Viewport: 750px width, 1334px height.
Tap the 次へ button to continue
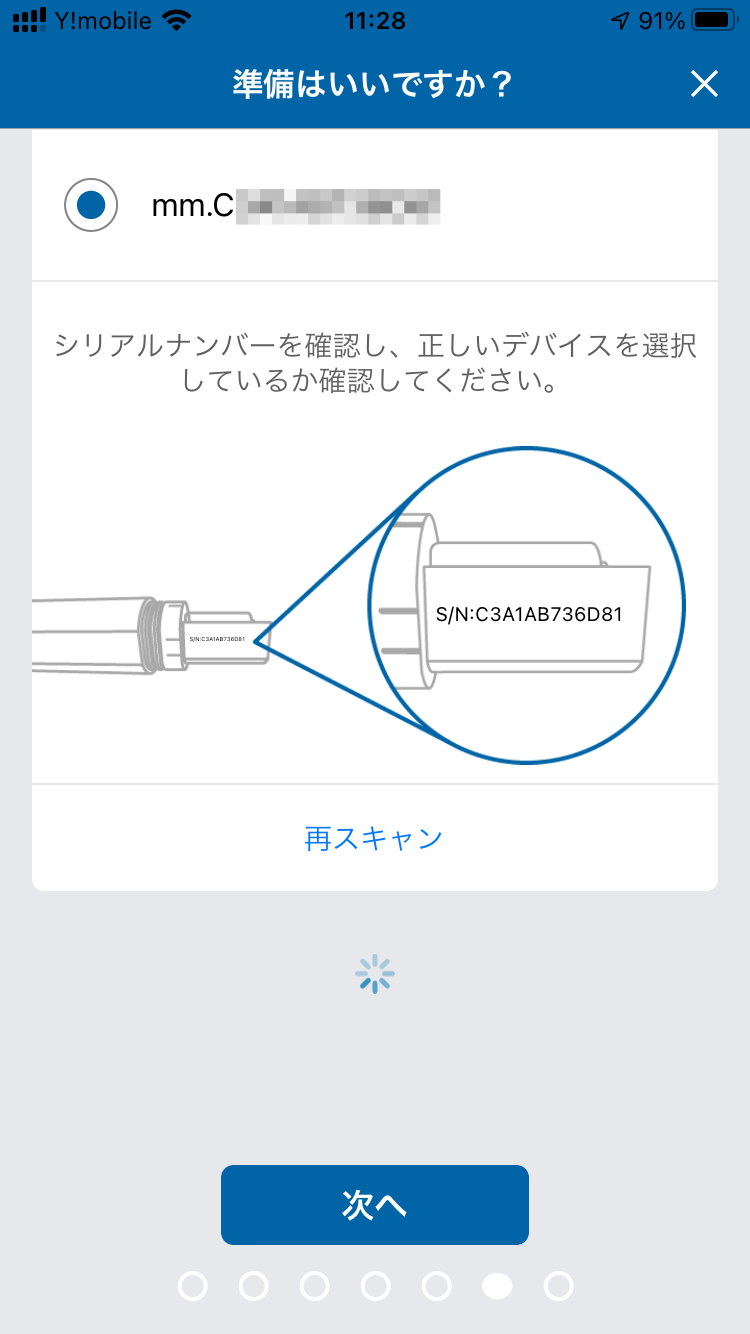tap(375, 1205)
